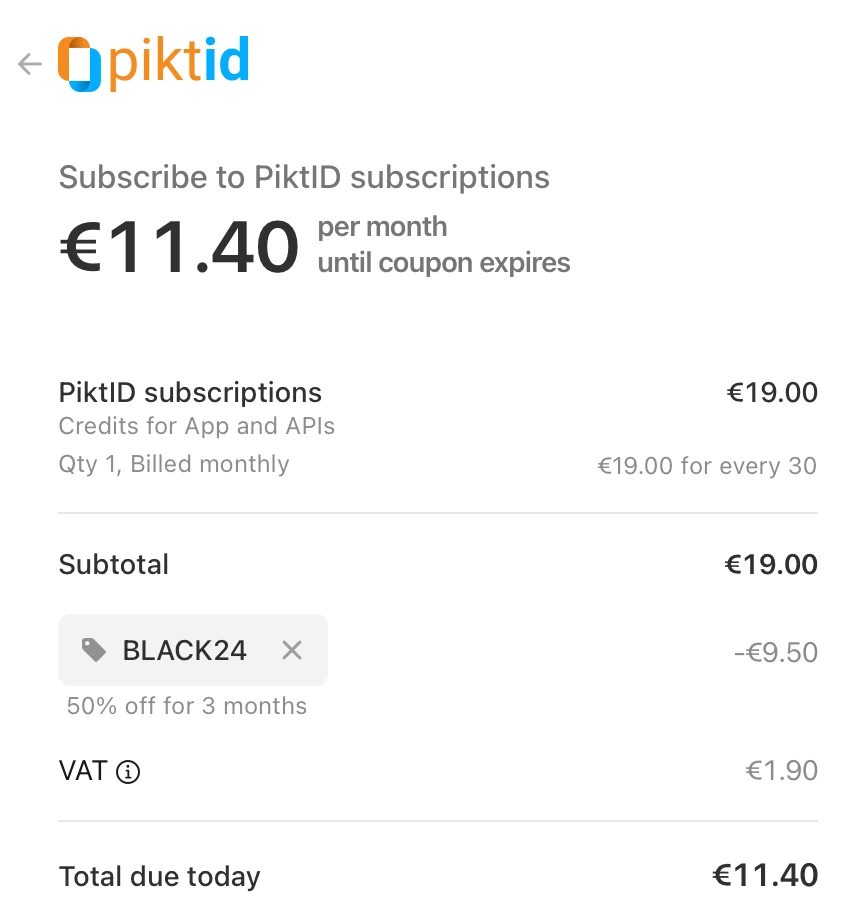
Task: Select the €19.00 subtotal amount
Action: (x=772, y=564)
